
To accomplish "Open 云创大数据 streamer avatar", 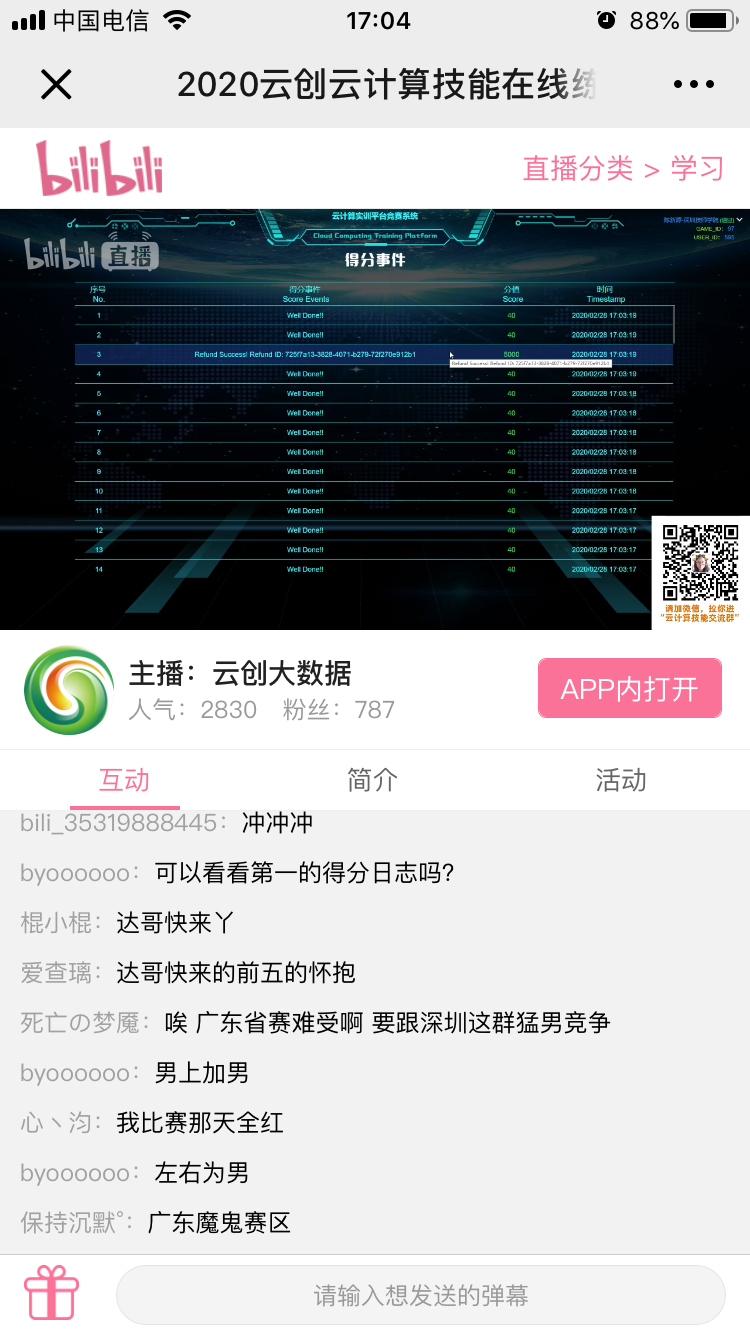I will pos(69,690).
